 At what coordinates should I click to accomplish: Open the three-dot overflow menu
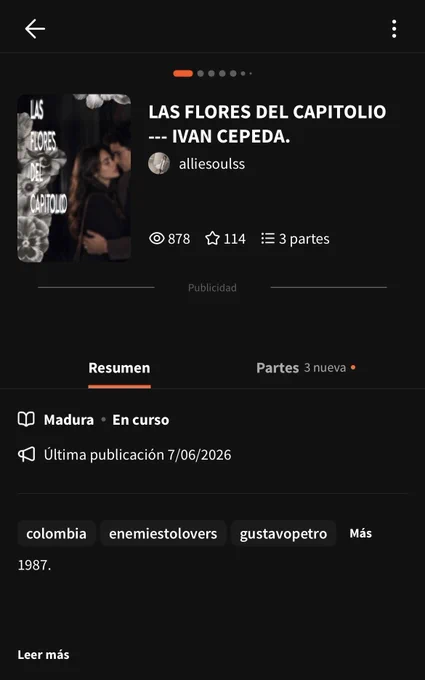pyautogui.click(x=394, y=29)
